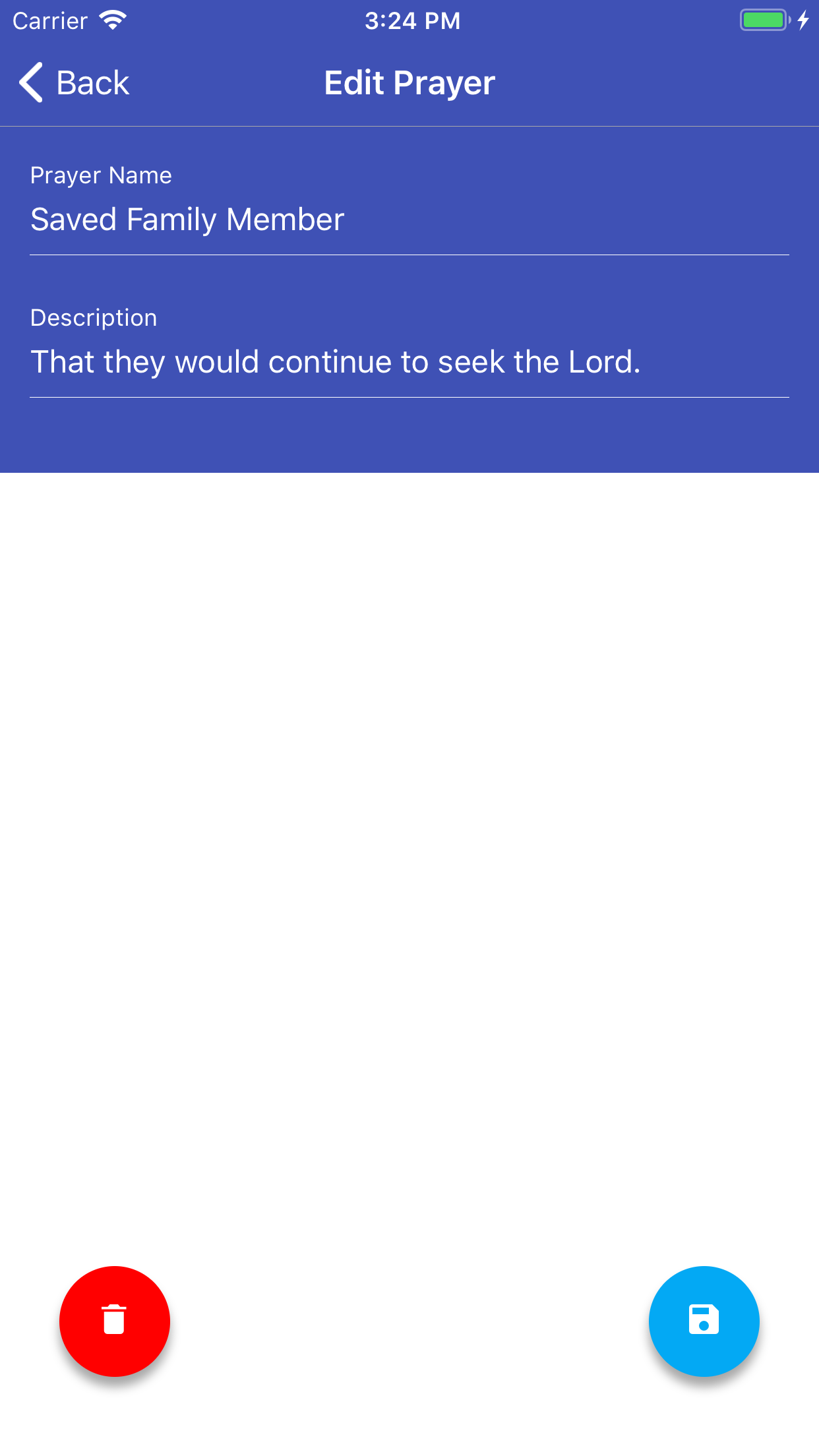Delete this prayer with the trash button
The width and height of the screenshot is (819, 1456).
115,1321
